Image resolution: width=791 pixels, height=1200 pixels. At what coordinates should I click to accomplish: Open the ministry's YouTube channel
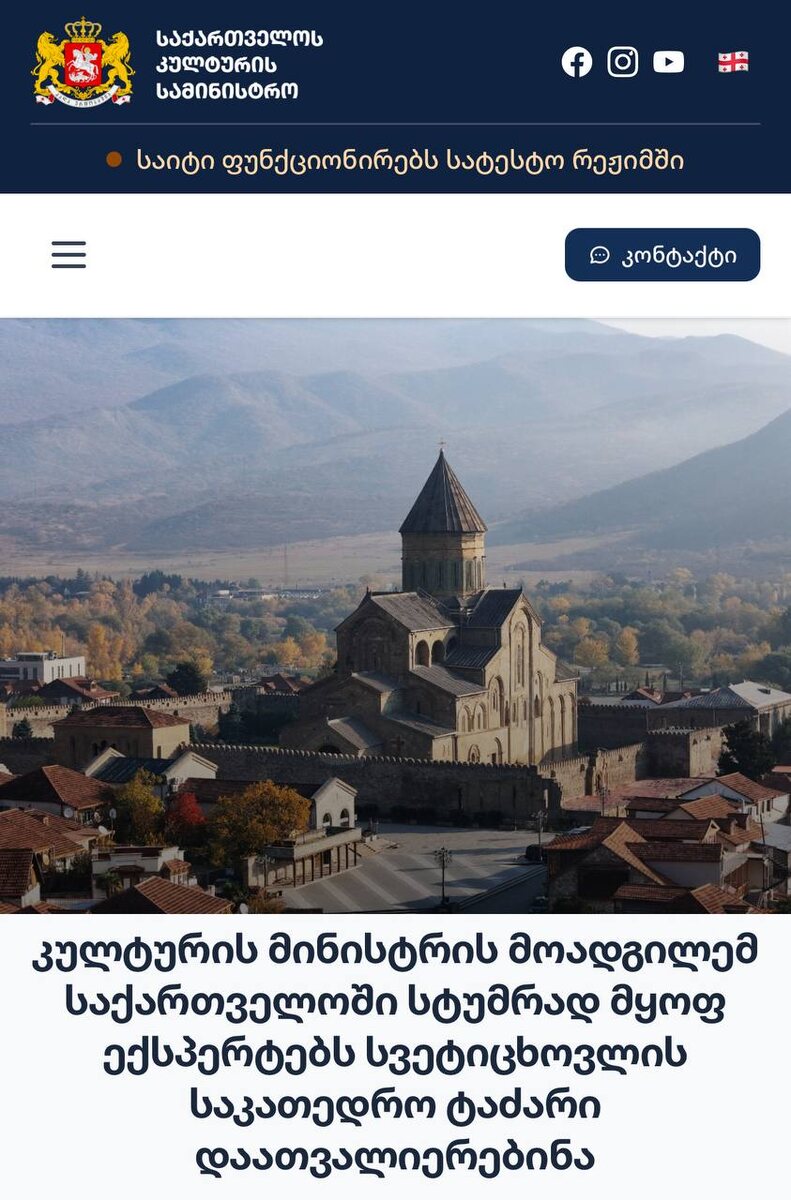668,62
